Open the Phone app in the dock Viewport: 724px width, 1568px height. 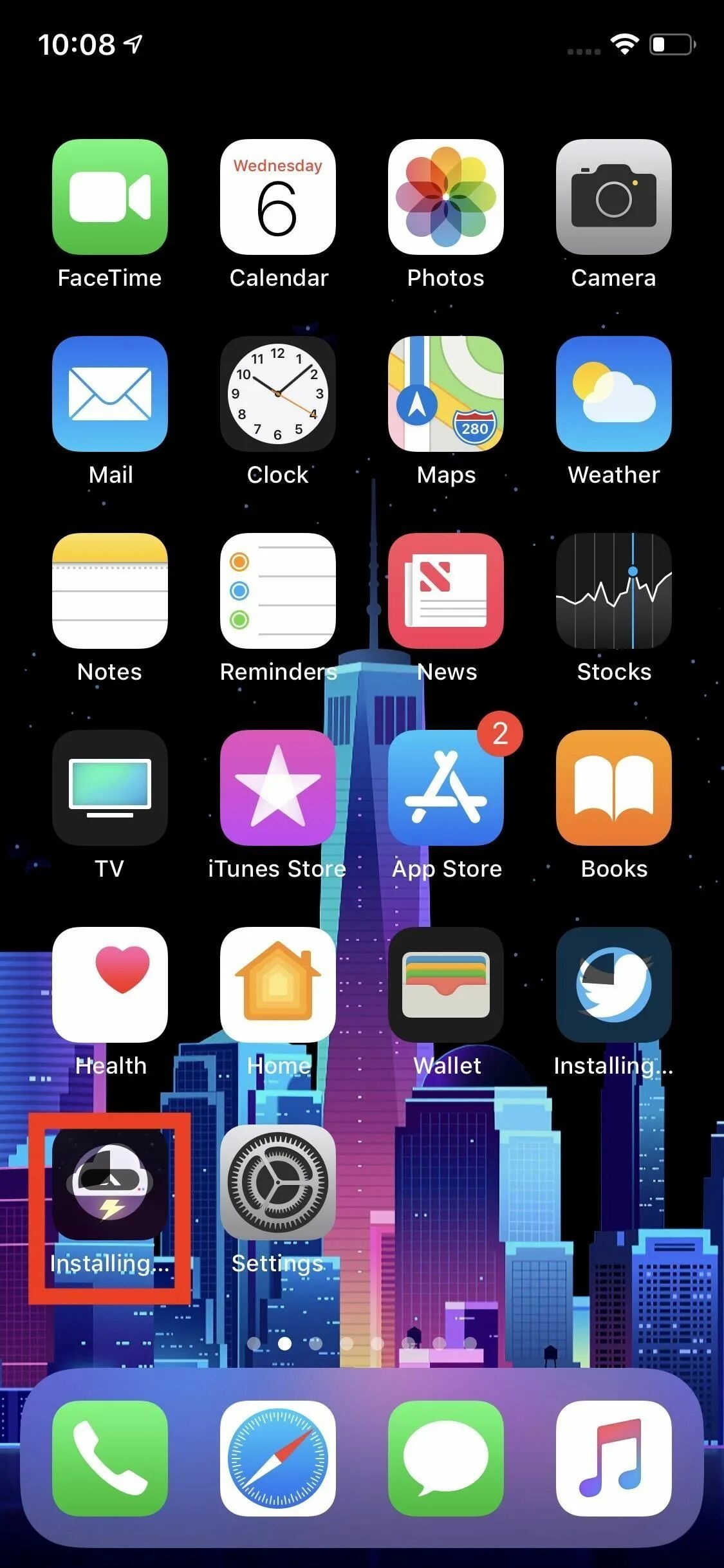(110, 1459)
